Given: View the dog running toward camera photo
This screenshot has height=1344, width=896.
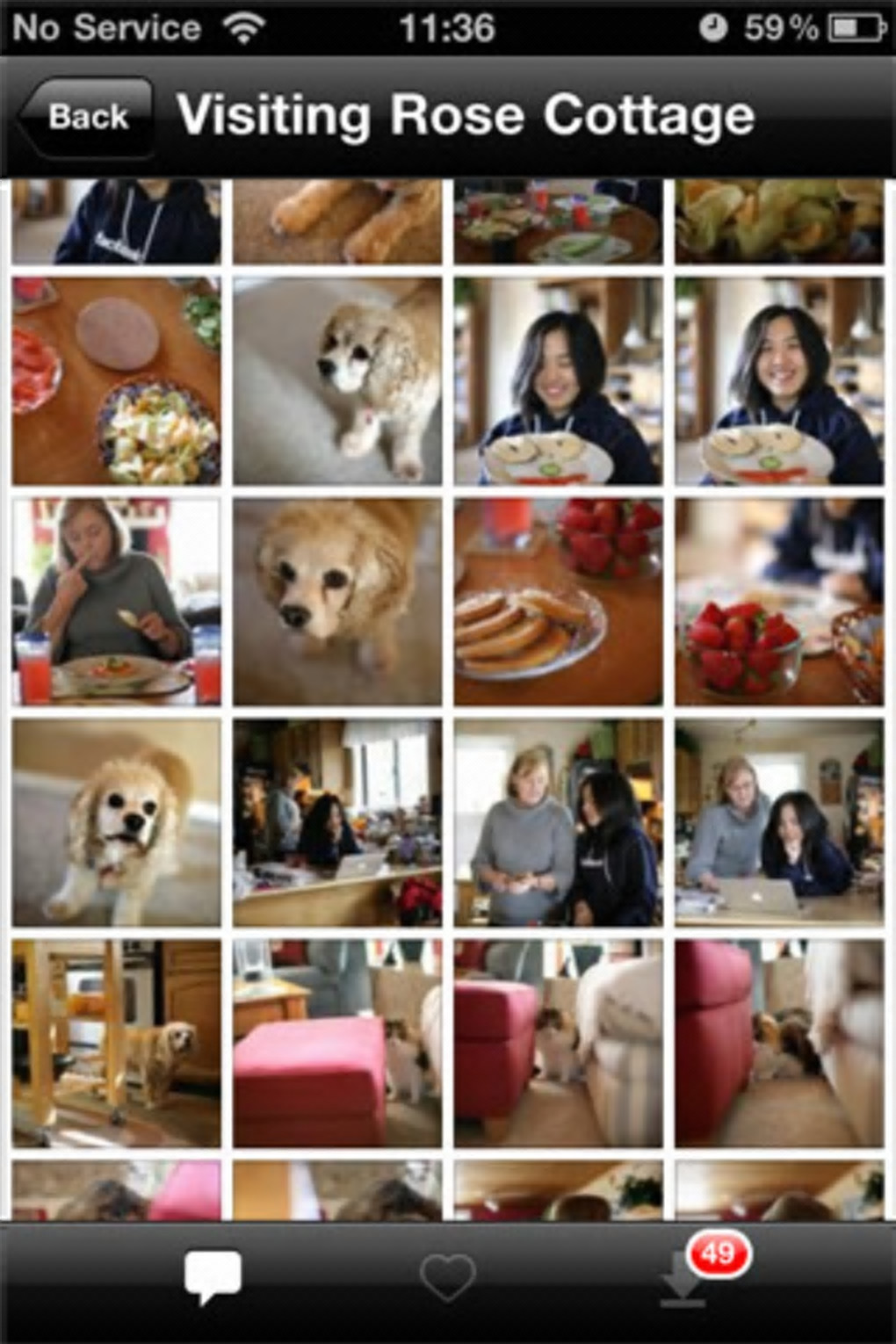Looking at the screenshot, I should [x=116, y=823].
